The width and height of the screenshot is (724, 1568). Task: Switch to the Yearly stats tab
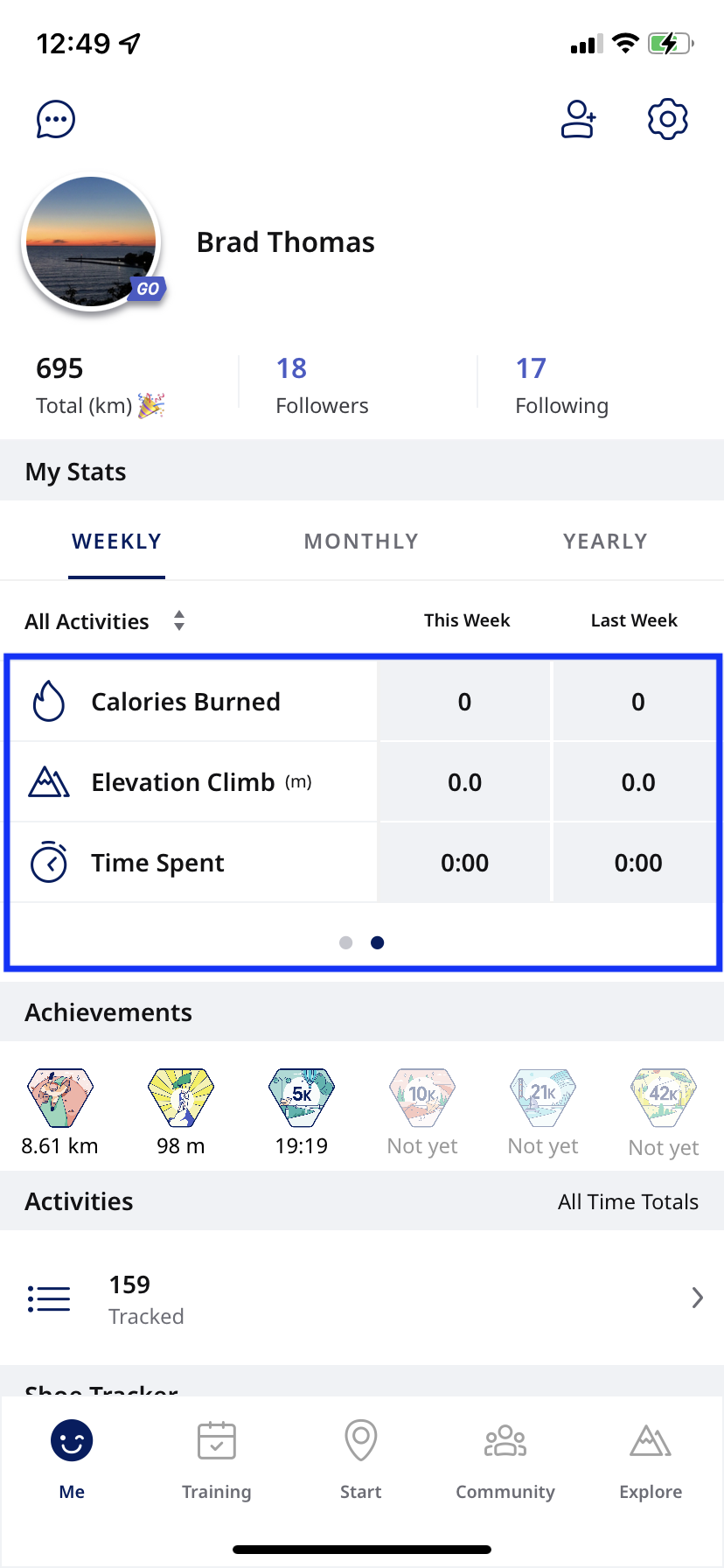click(605, 542)
